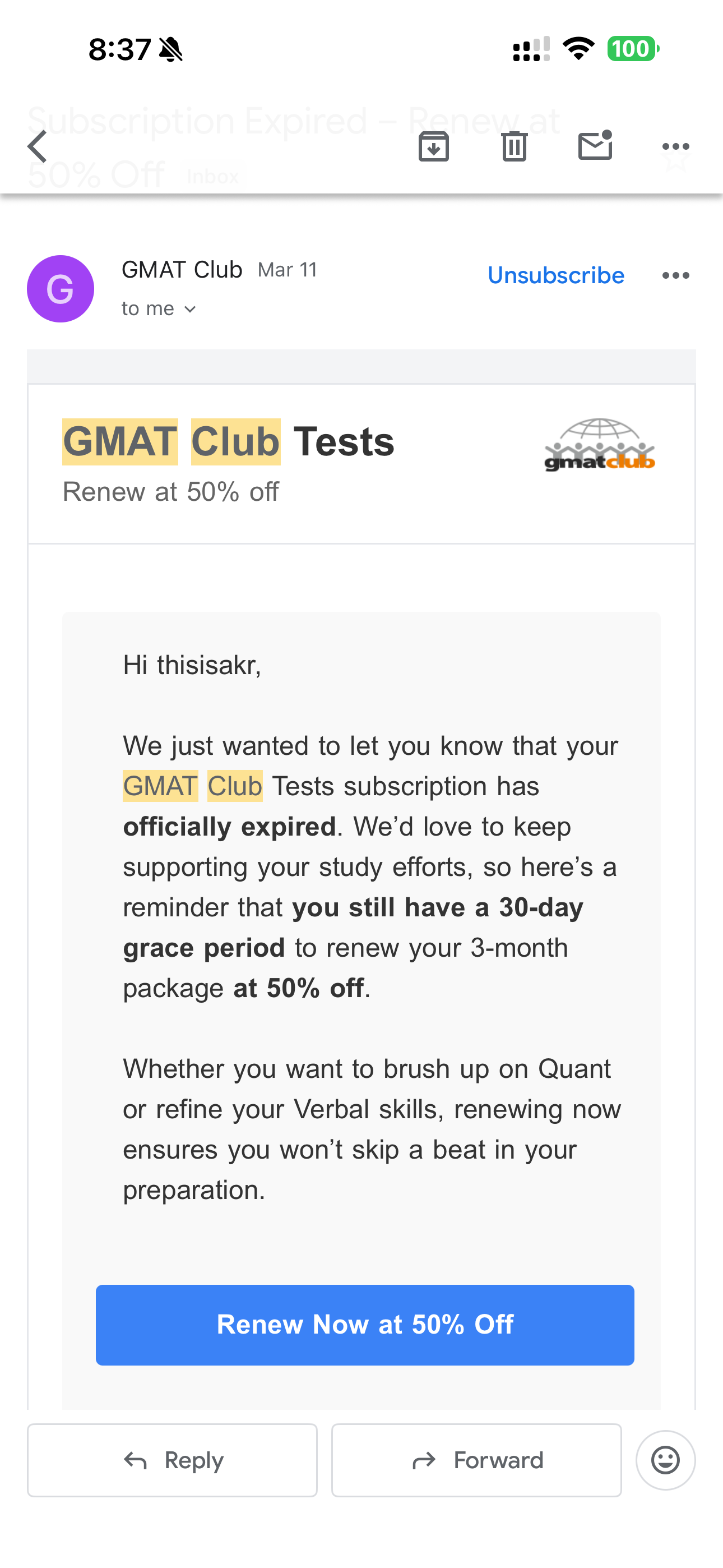Screen dimensions: 723x1568
Task: Go back to the inbox
Action: 38,147
